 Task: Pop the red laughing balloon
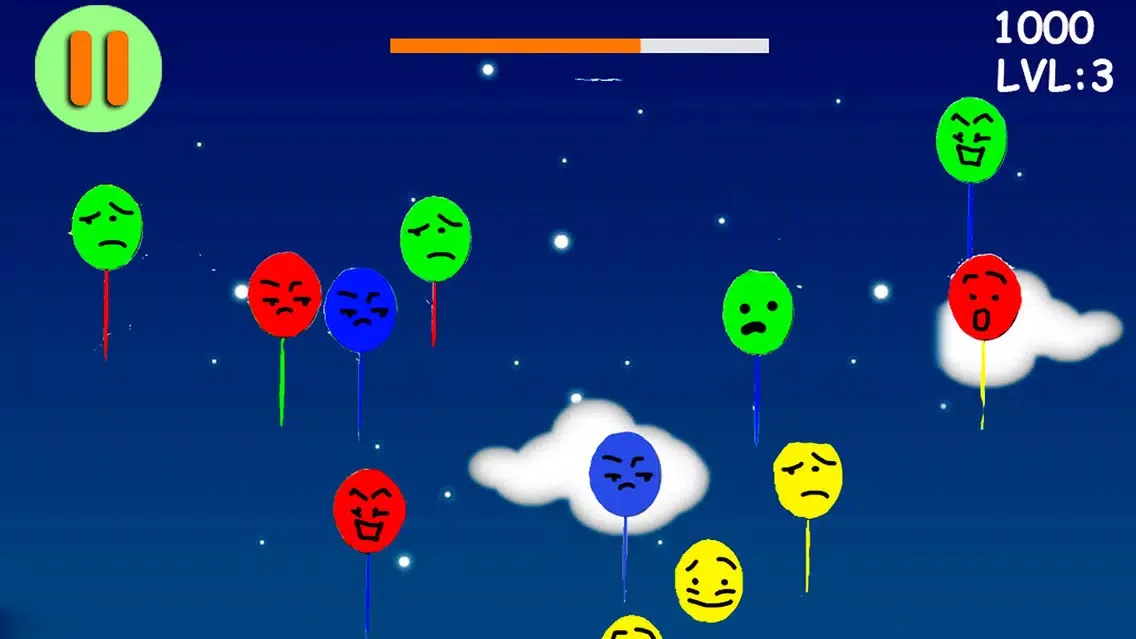tap(369, 510)
